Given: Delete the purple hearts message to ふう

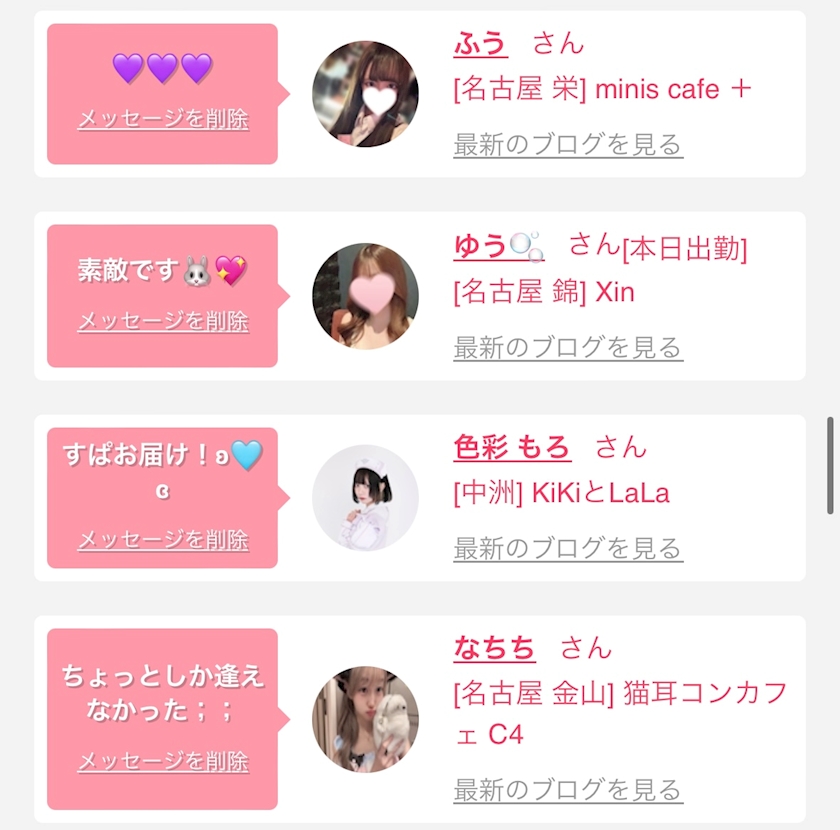Looking at the screenshot, I should [163, 120].
